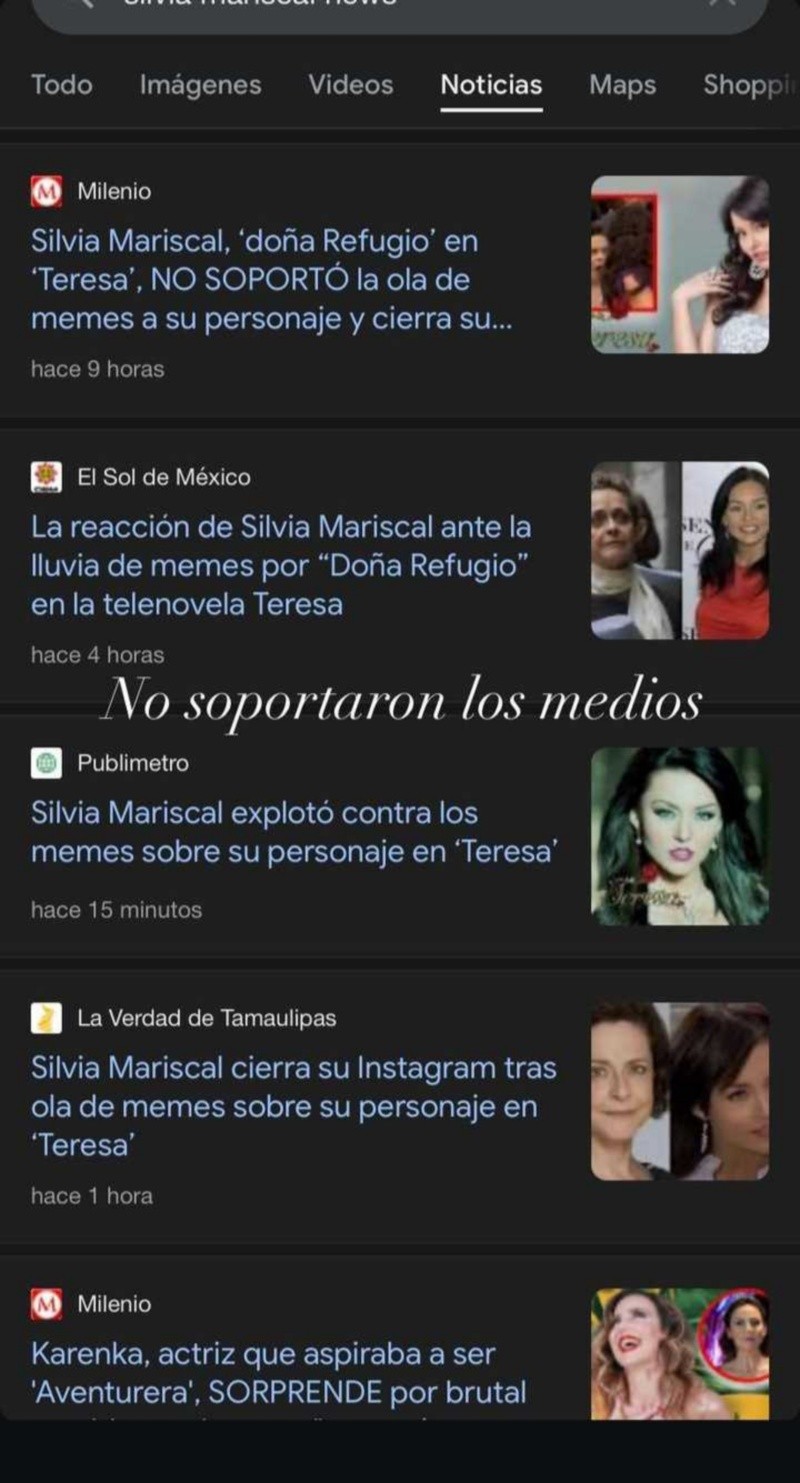
Task: Open Publimetro article about Silvia Mariscal exploding
Action: coord(290,833)
